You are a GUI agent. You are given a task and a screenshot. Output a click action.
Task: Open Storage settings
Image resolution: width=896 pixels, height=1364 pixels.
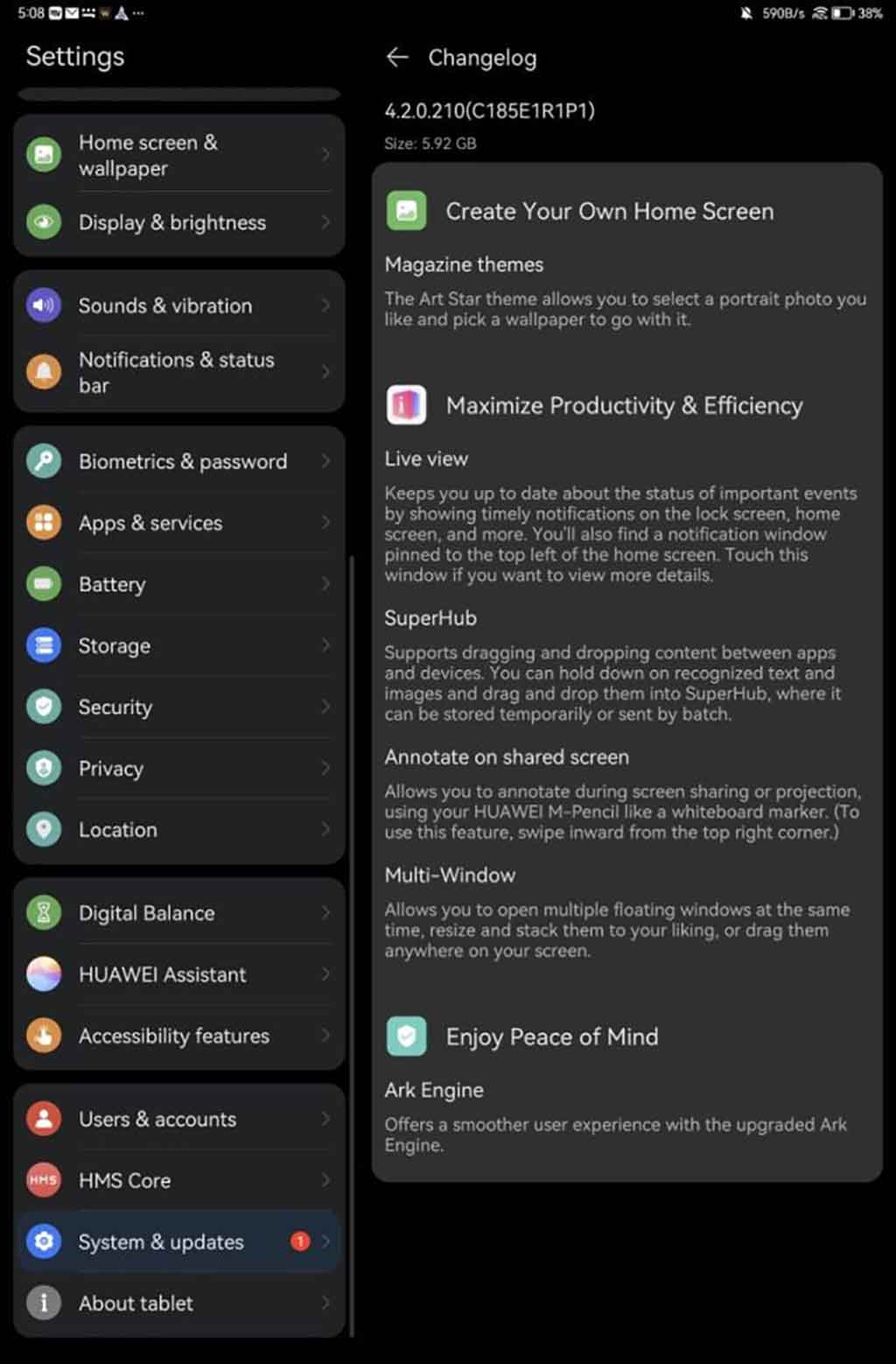(178, 645)
